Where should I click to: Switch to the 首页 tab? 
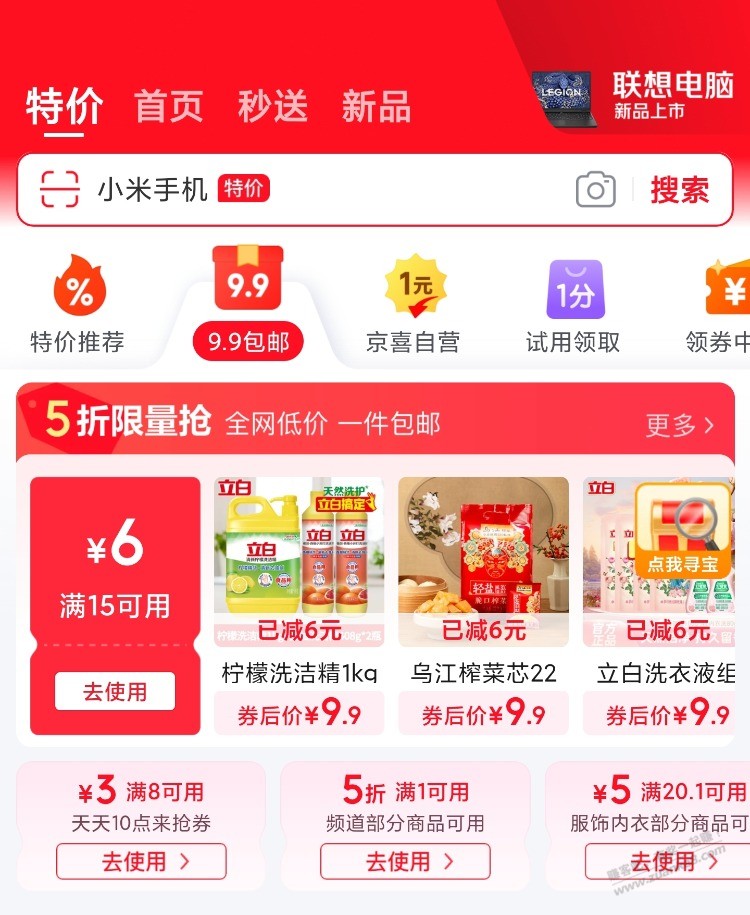[168, 106]
